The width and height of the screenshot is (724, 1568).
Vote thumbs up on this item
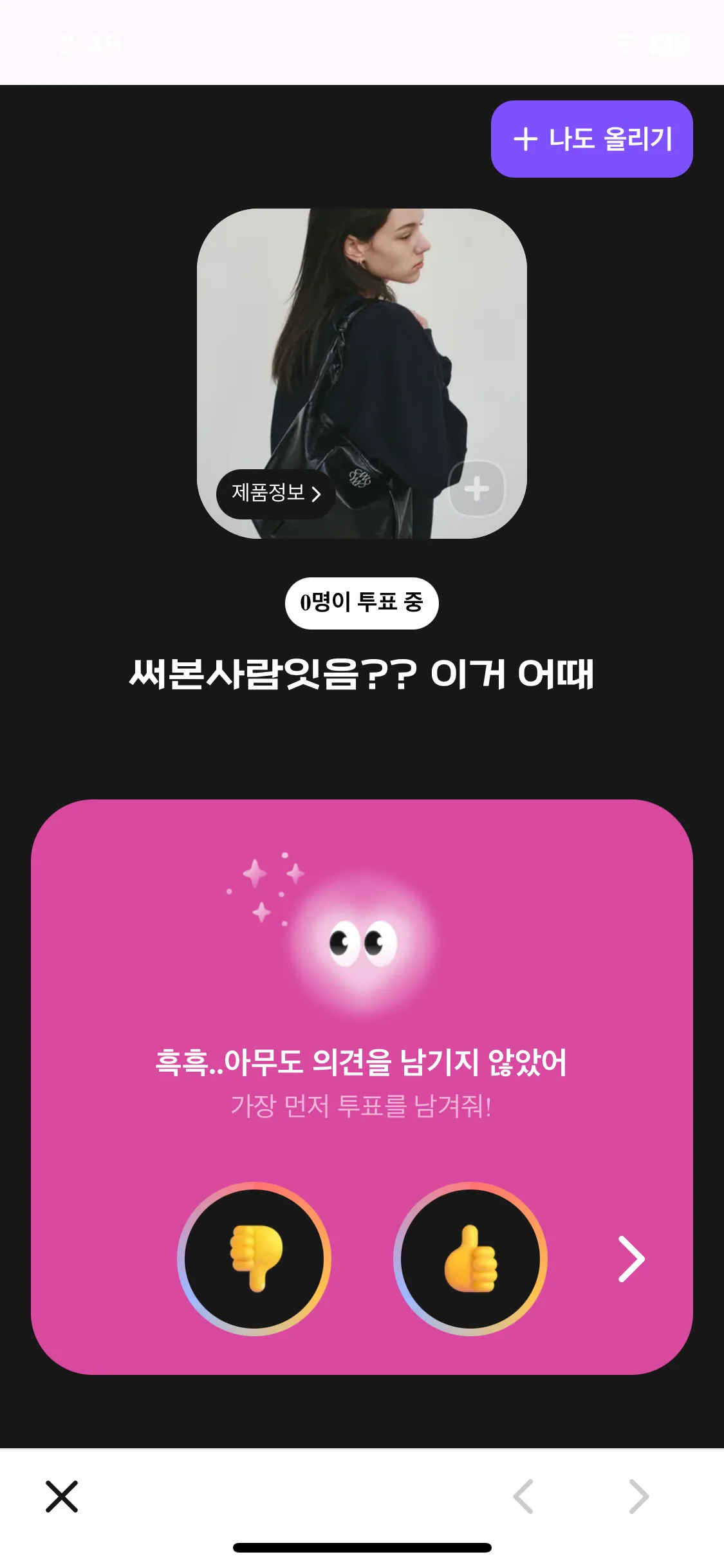pos(470,1259)
